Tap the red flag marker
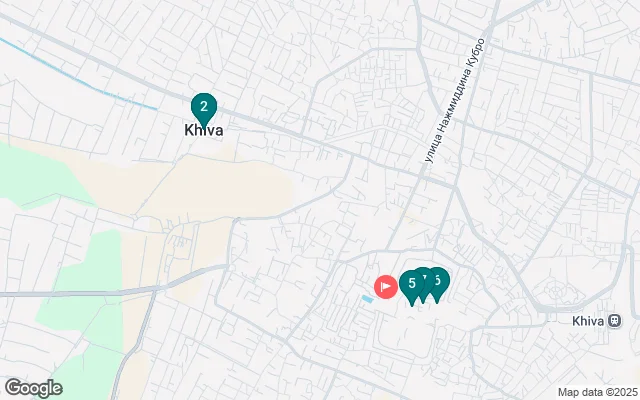 (385, 287)
